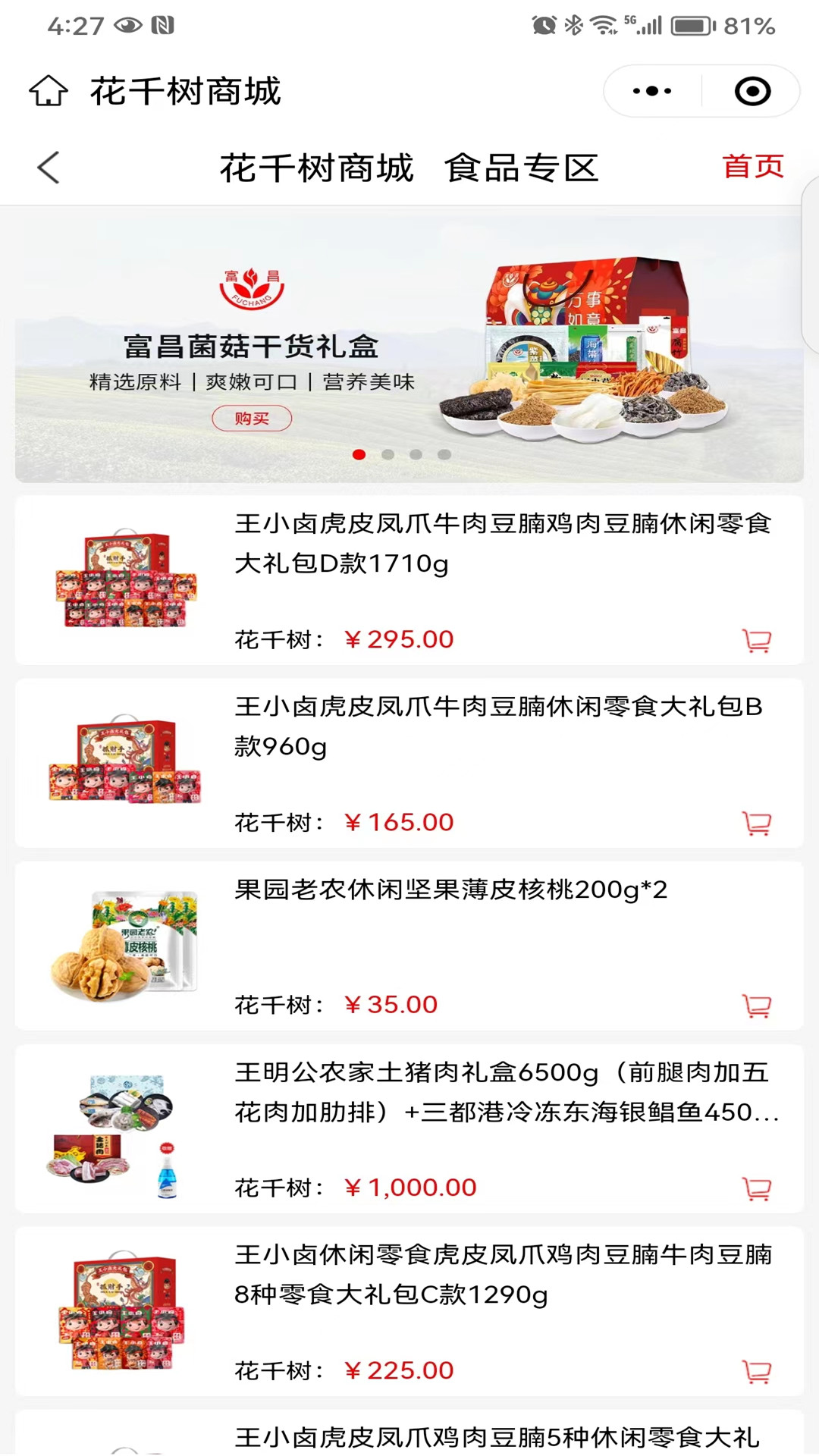This screenshot has height=1456, width=819.
Task: Add the 295.00 yuan gift pack to cart
Action: coord(756,641)
